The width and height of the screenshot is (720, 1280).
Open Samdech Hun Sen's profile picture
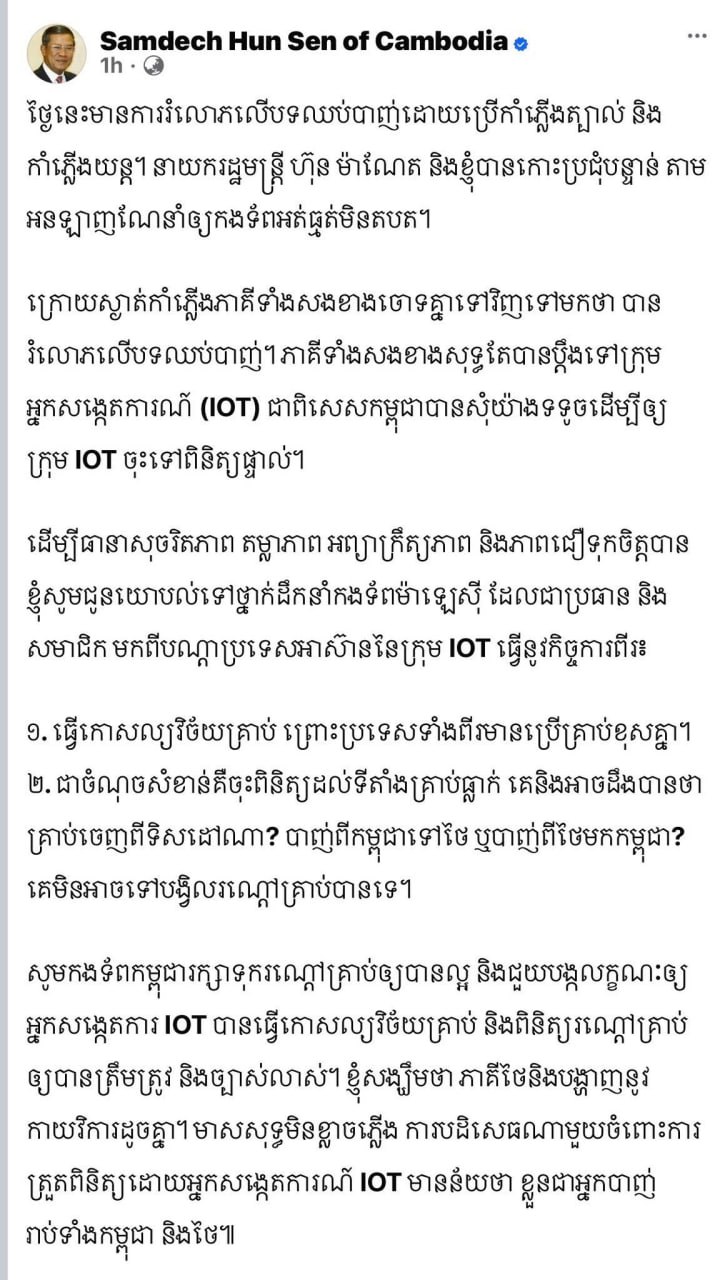(x=56, y=53)
